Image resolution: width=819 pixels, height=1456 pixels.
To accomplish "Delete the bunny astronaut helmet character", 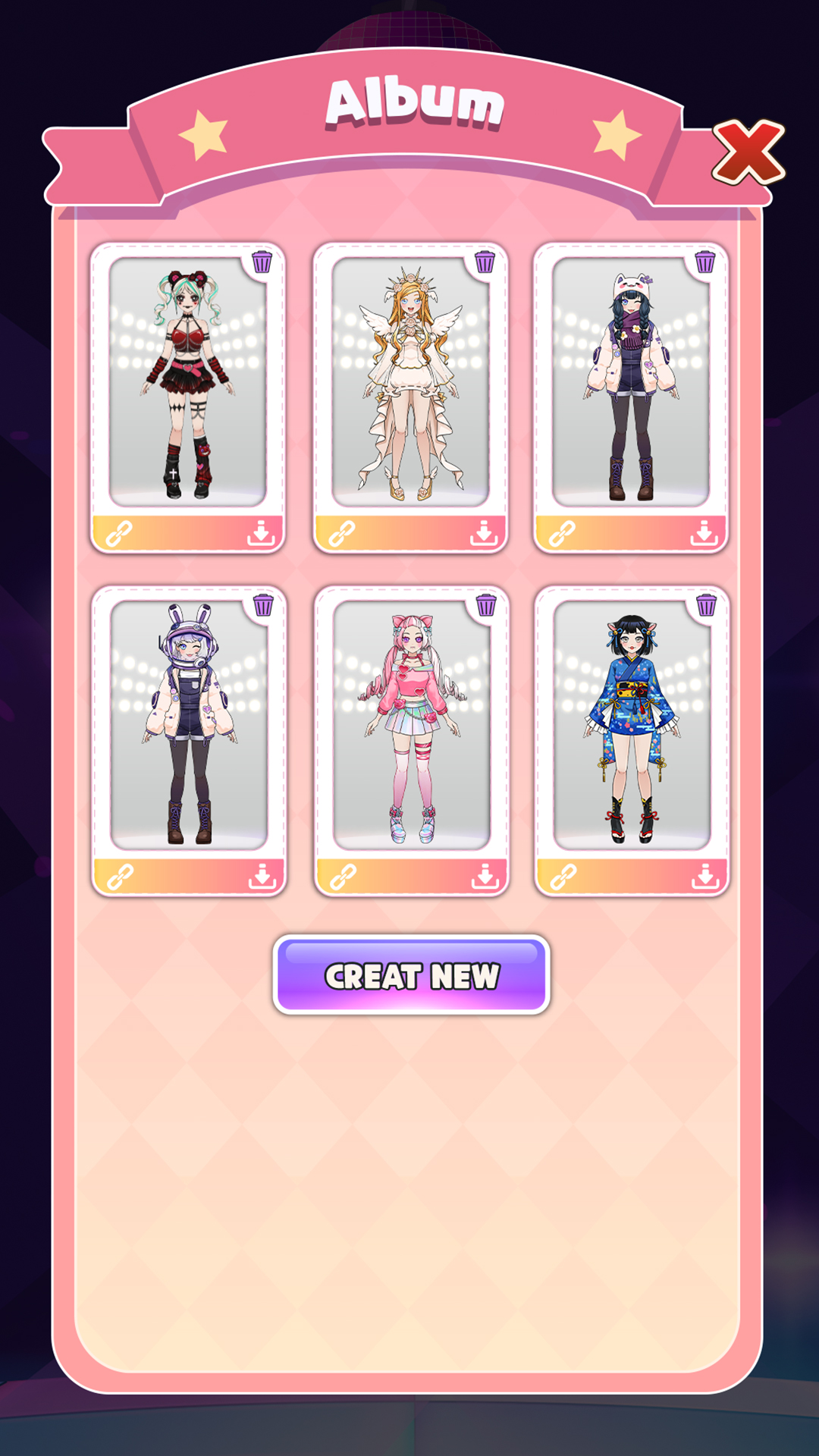I will (x=263, y=605).
